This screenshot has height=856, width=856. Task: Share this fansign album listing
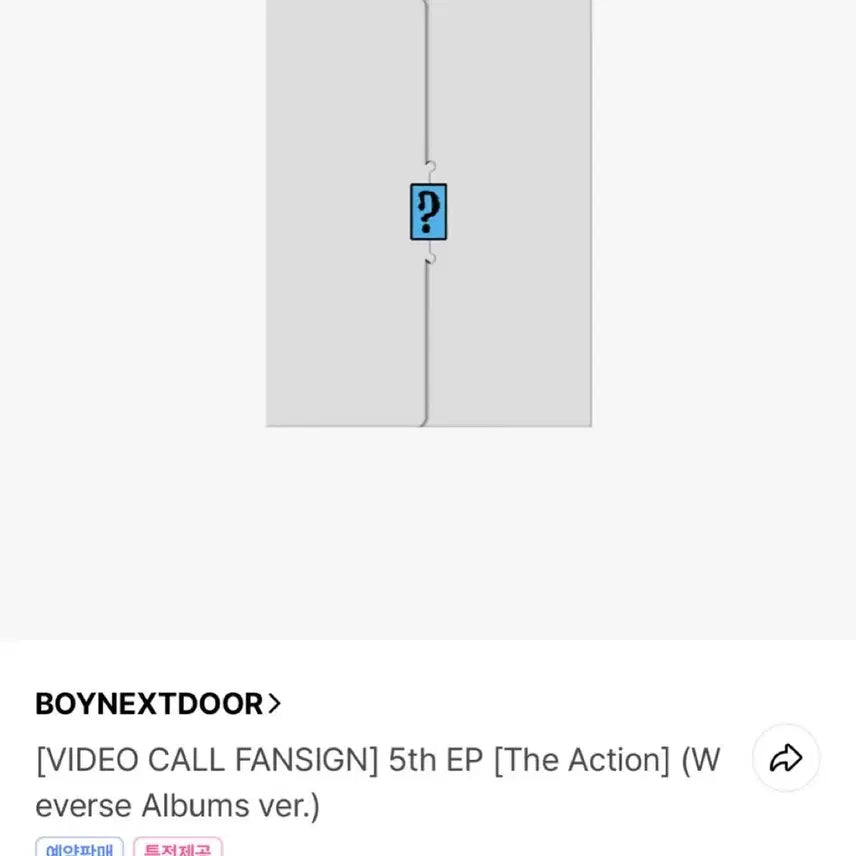pyautogui.click(x=786, y=759)
